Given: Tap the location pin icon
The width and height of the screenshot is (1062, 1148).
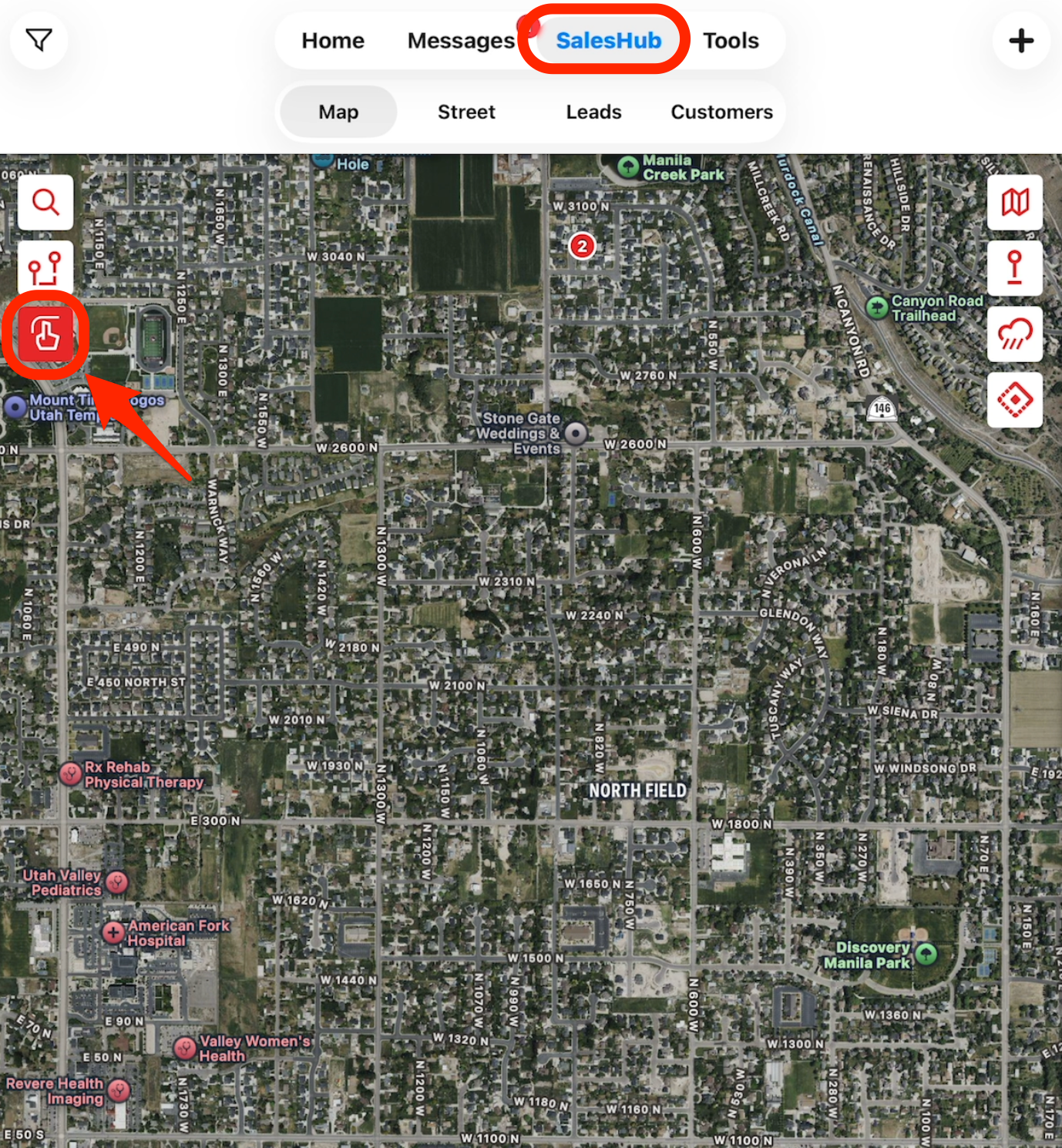Looking at the screenshot, I should click(1015, 268).
